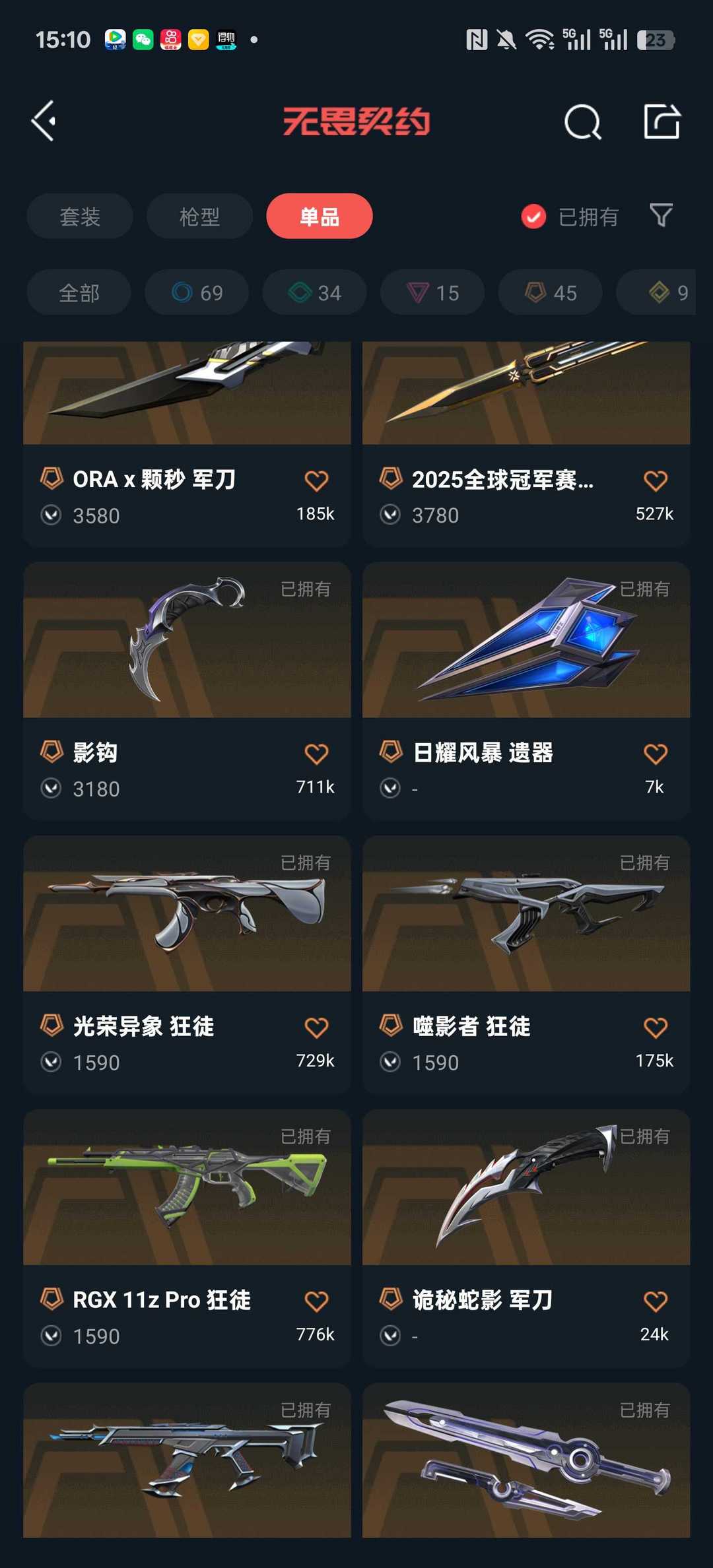Switch to the 套装 tab
Screen dimensions: 713x1568
[x=80, y=216]
